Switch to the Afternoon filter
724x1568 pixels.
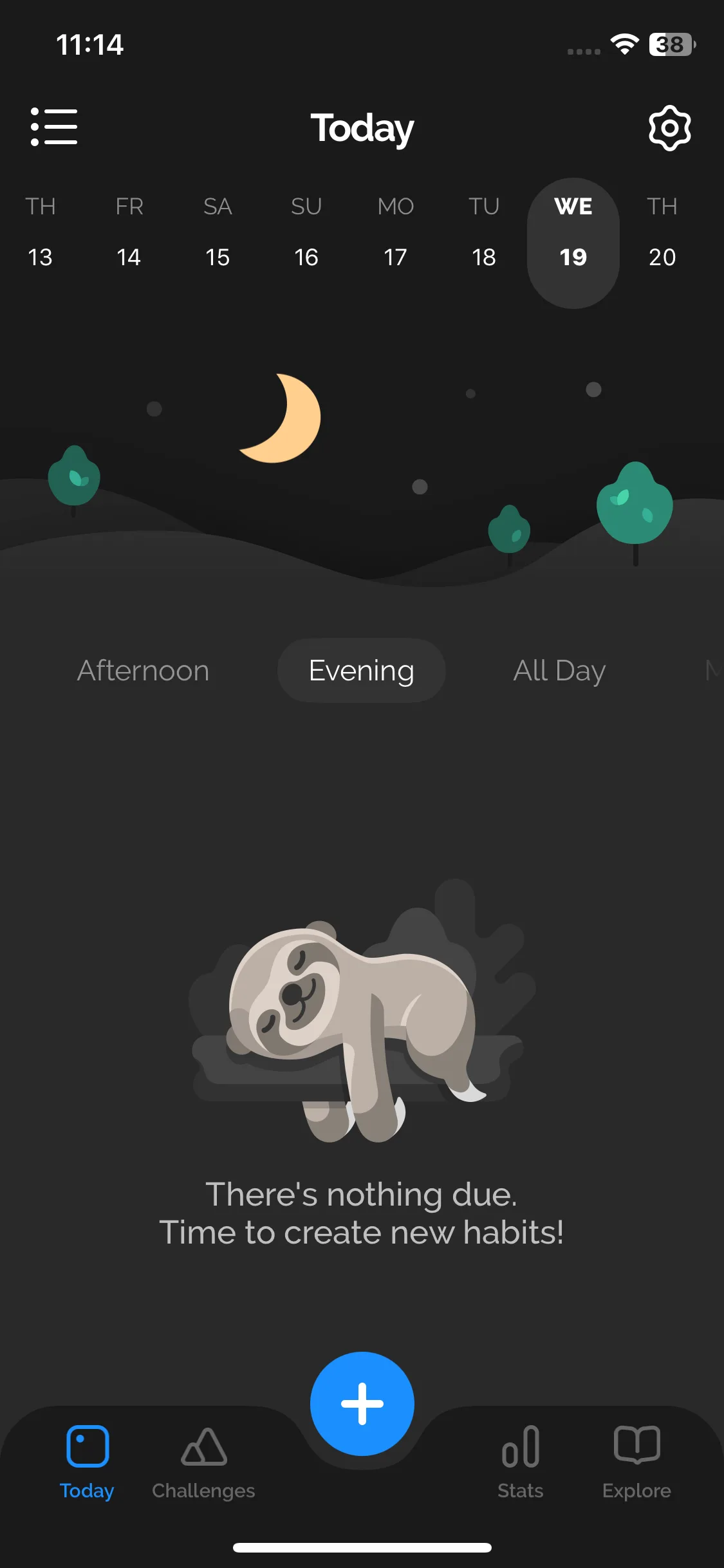(143, 671)
